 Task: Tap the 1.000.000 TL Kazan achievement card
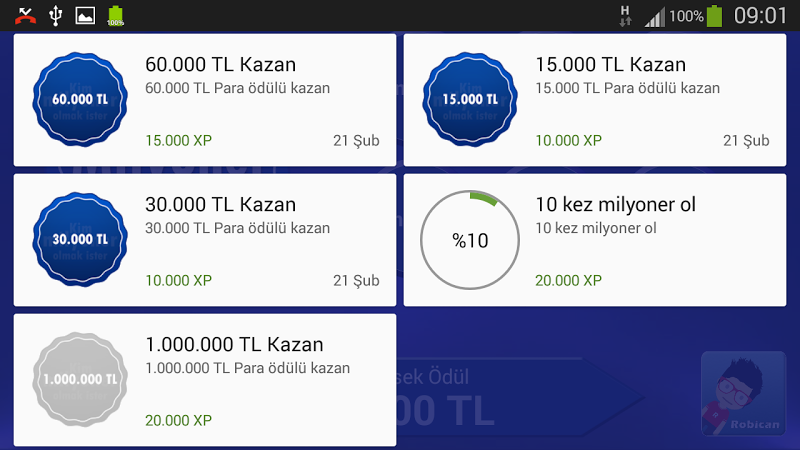pyautogui.click(x=205, y=380)
